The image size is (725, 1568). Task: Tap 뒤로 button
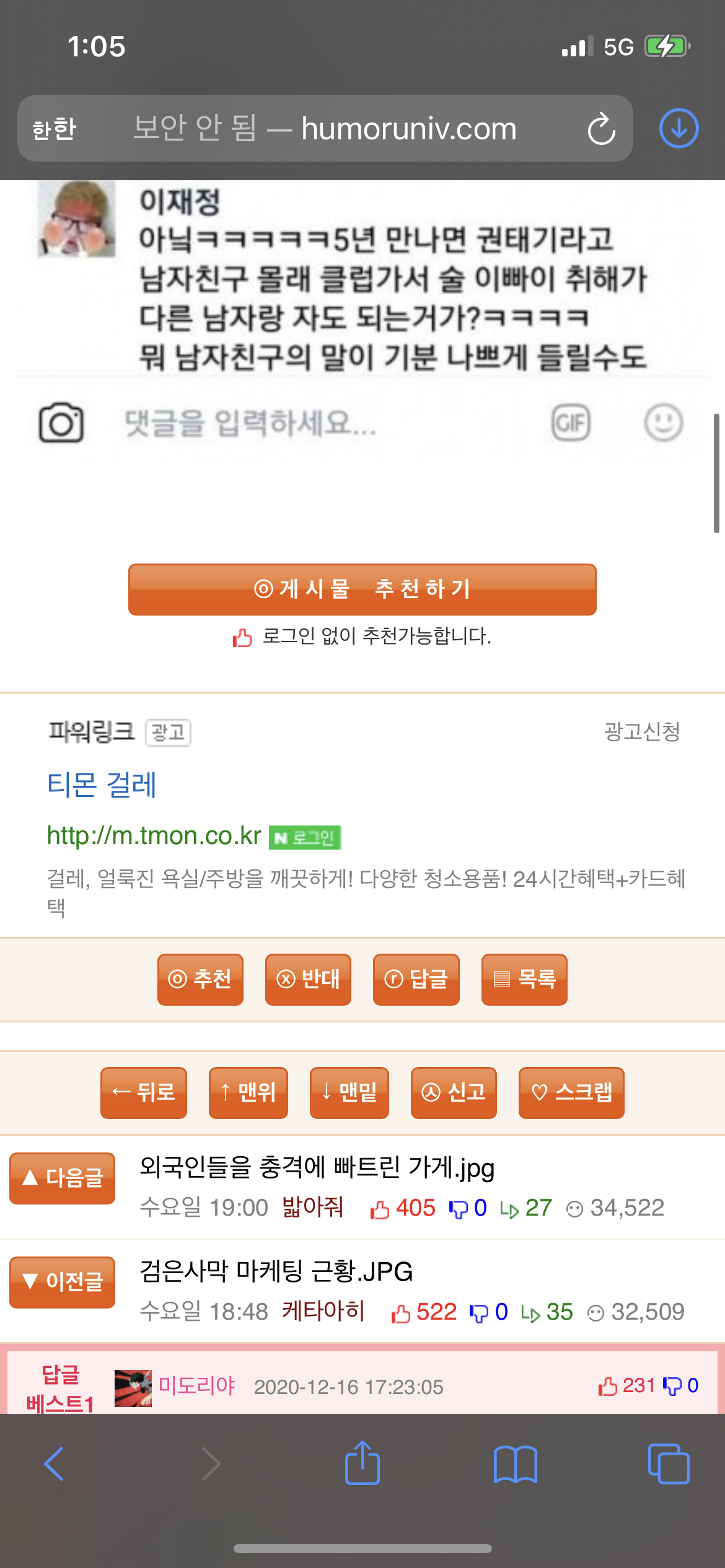point(144,1092)
